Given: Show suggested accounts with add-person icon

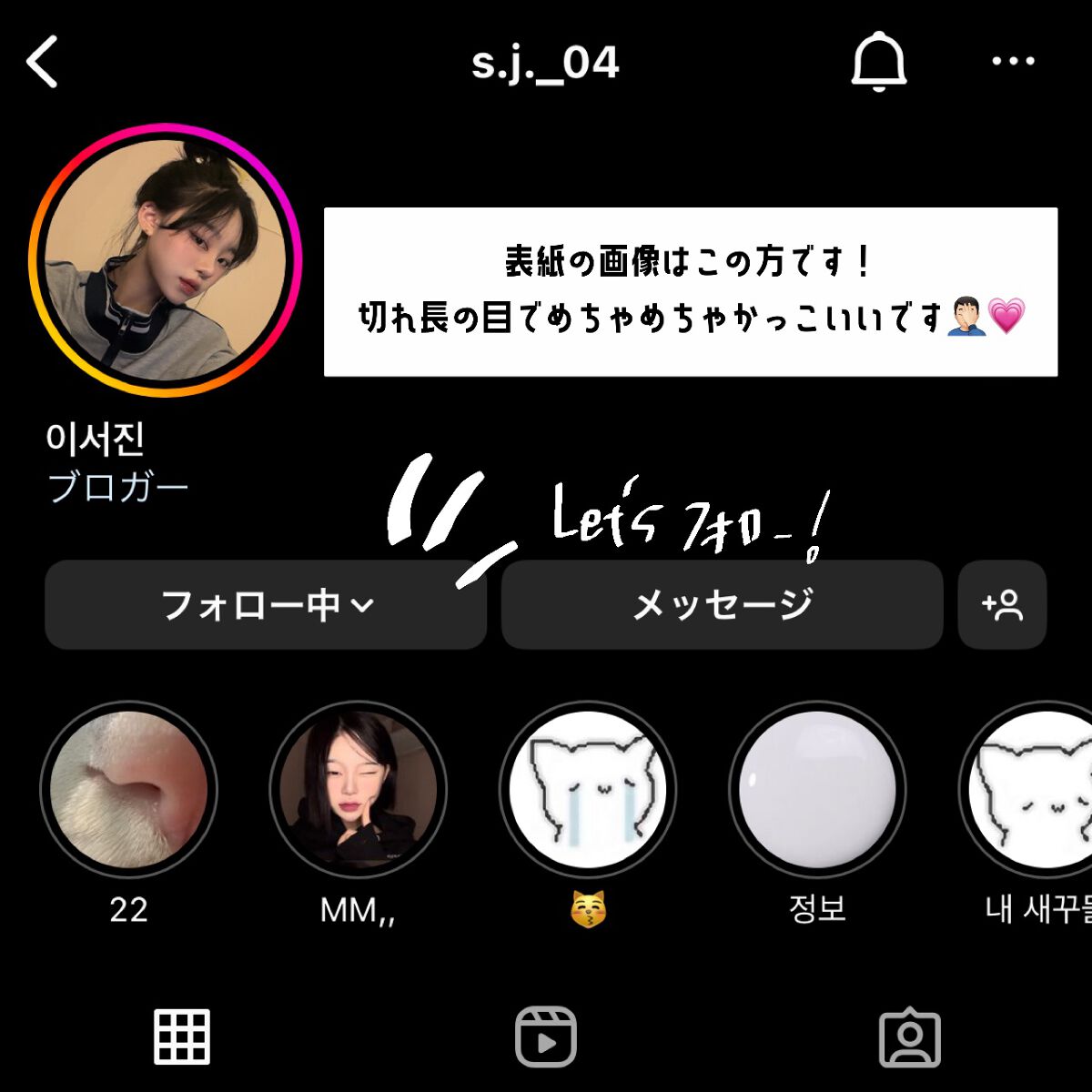Looking at the screenshot, I should point(1002,605).
